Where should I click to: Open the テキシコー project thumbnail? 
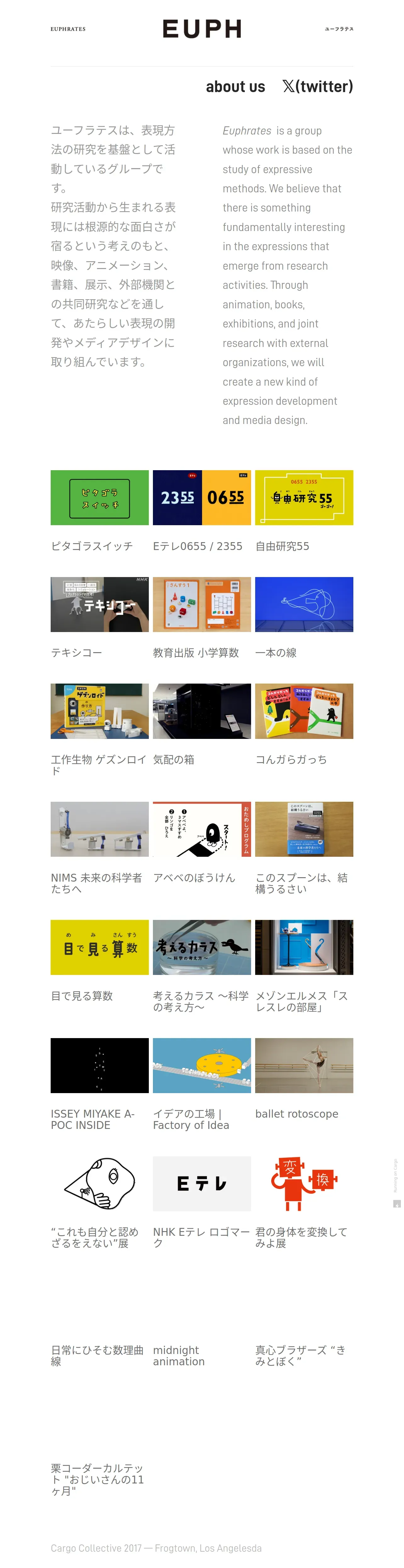[x=99, y=604]
